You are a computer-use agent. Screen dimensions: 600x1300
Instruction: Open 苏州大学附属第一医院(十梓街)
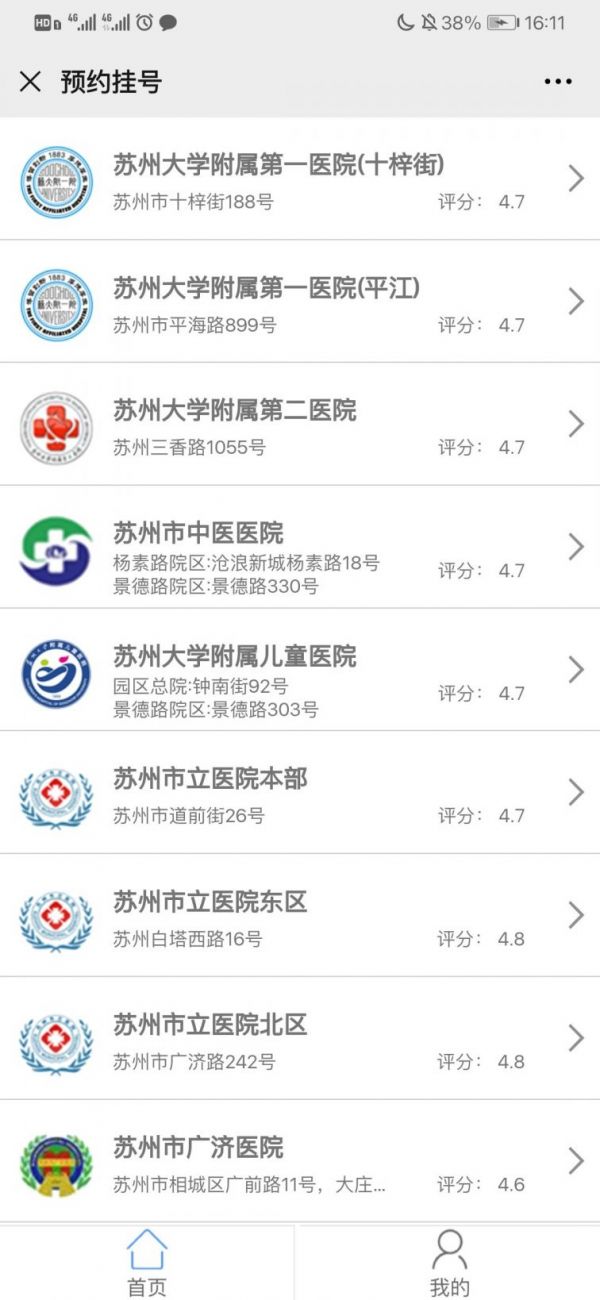[x=300, y=180]
